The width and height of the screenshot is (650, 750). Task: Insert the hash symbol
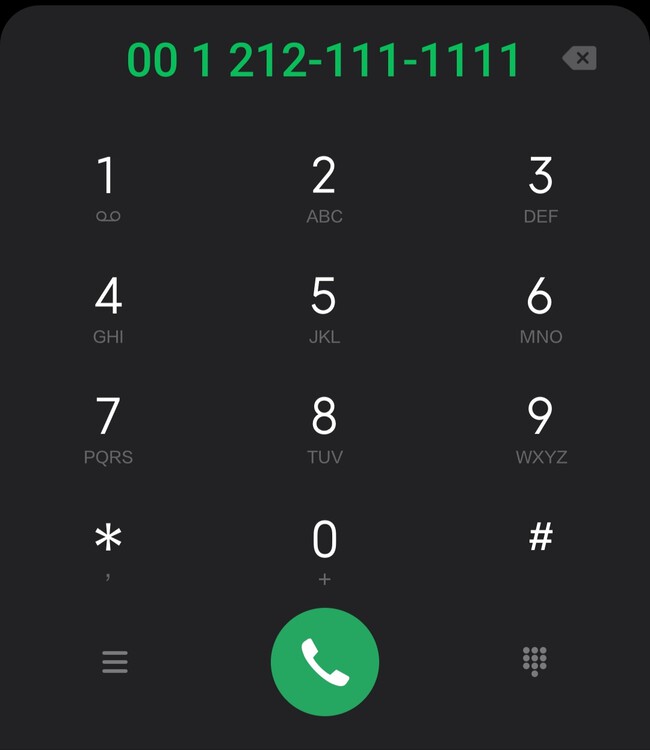[540, 540]
